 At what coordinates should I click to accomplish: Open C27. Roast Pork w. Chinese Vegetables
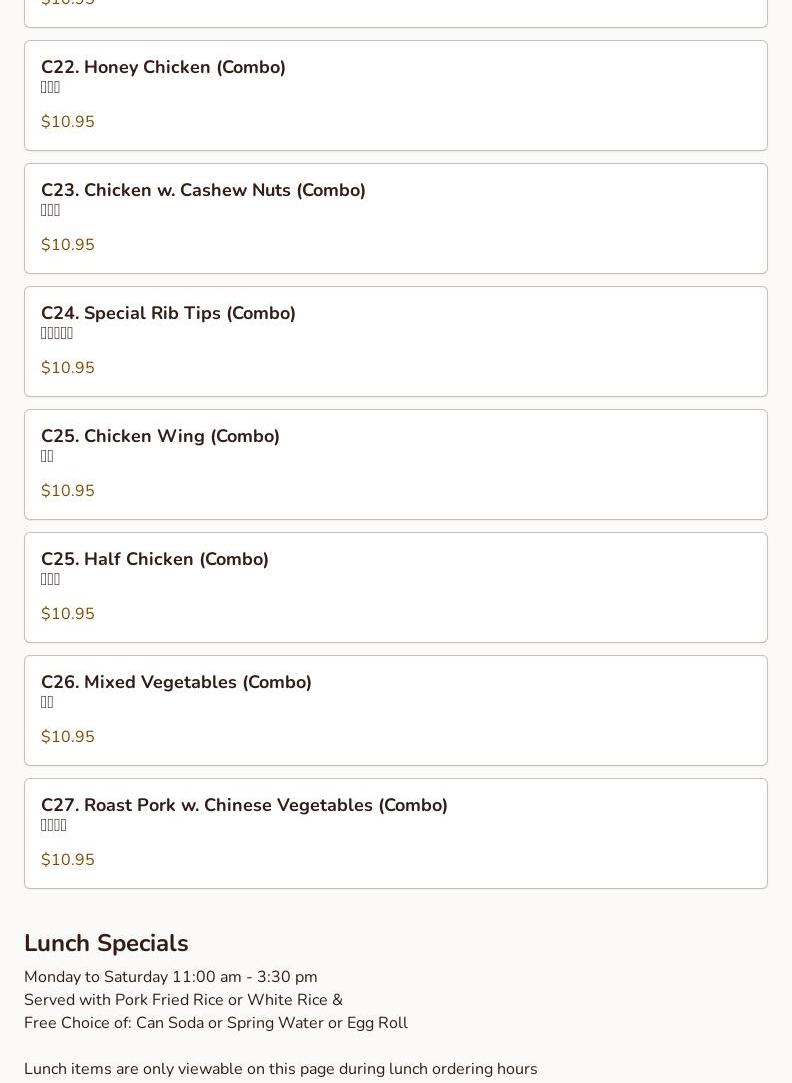[x=395, y=833]
